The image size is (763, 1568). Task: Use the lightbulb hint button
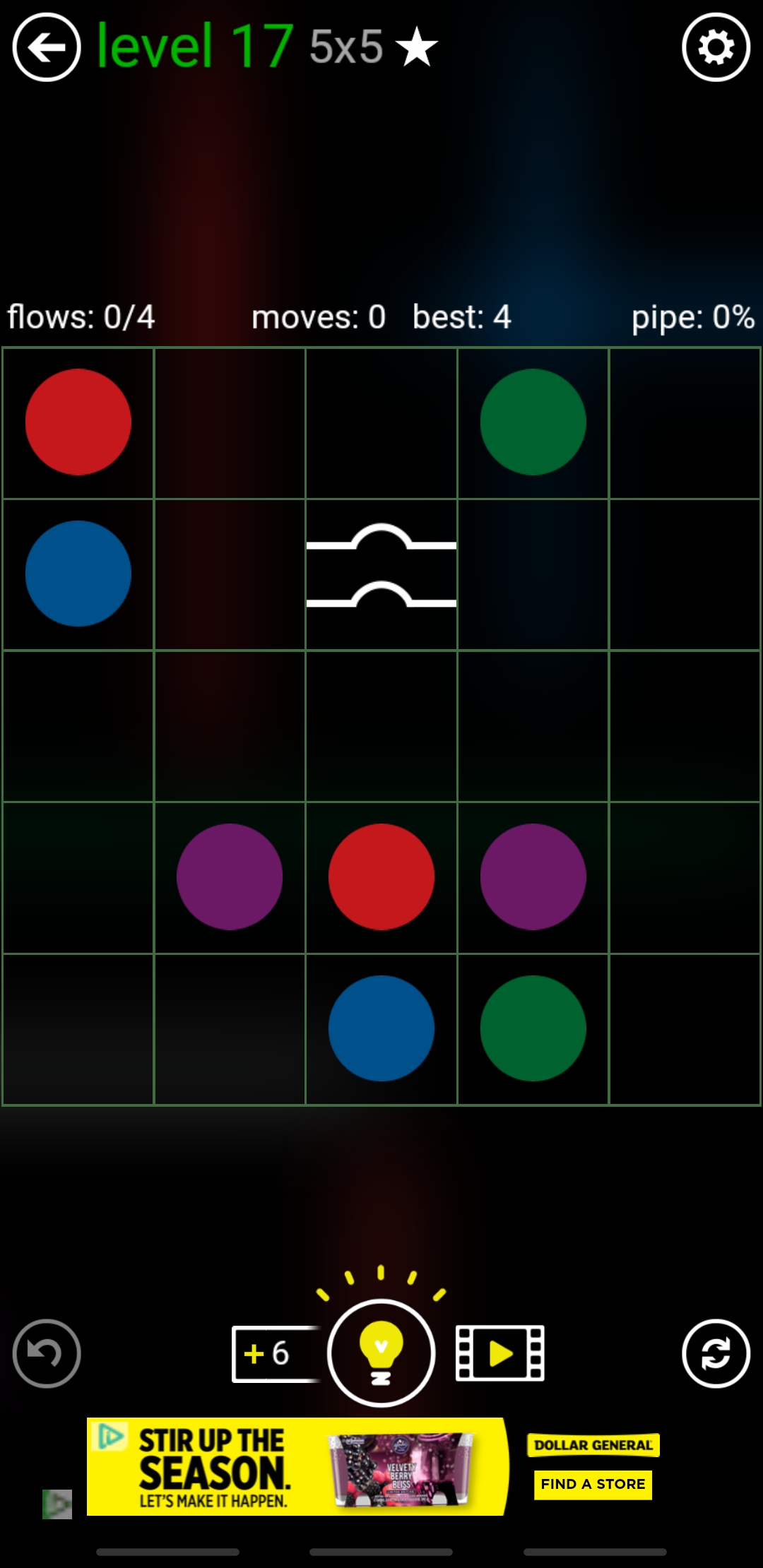(x=381, y=1353)
